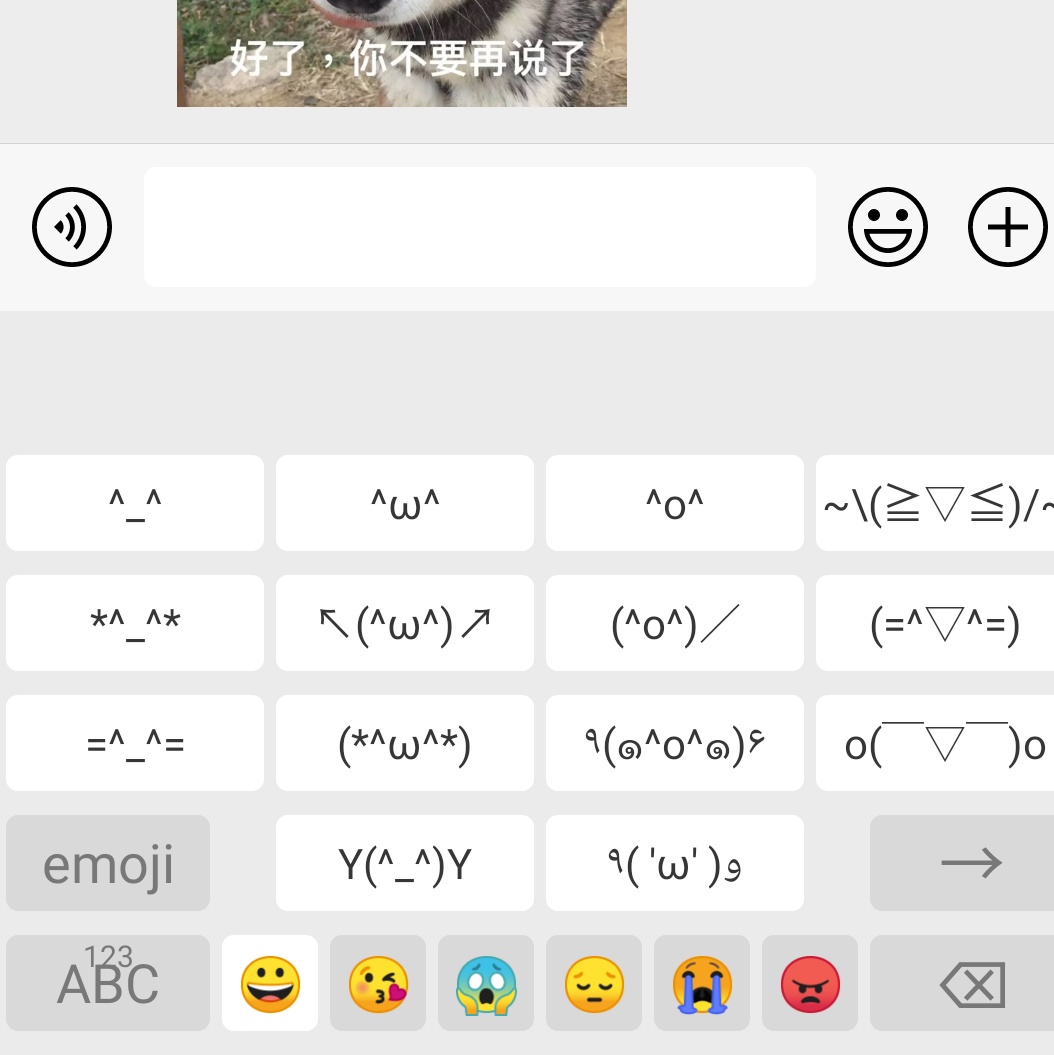This screenshot has width=1054, height=1055.
Task: Insert the ^o^ kaomoji
Action: pyautogui.click(x=675, y=503)
